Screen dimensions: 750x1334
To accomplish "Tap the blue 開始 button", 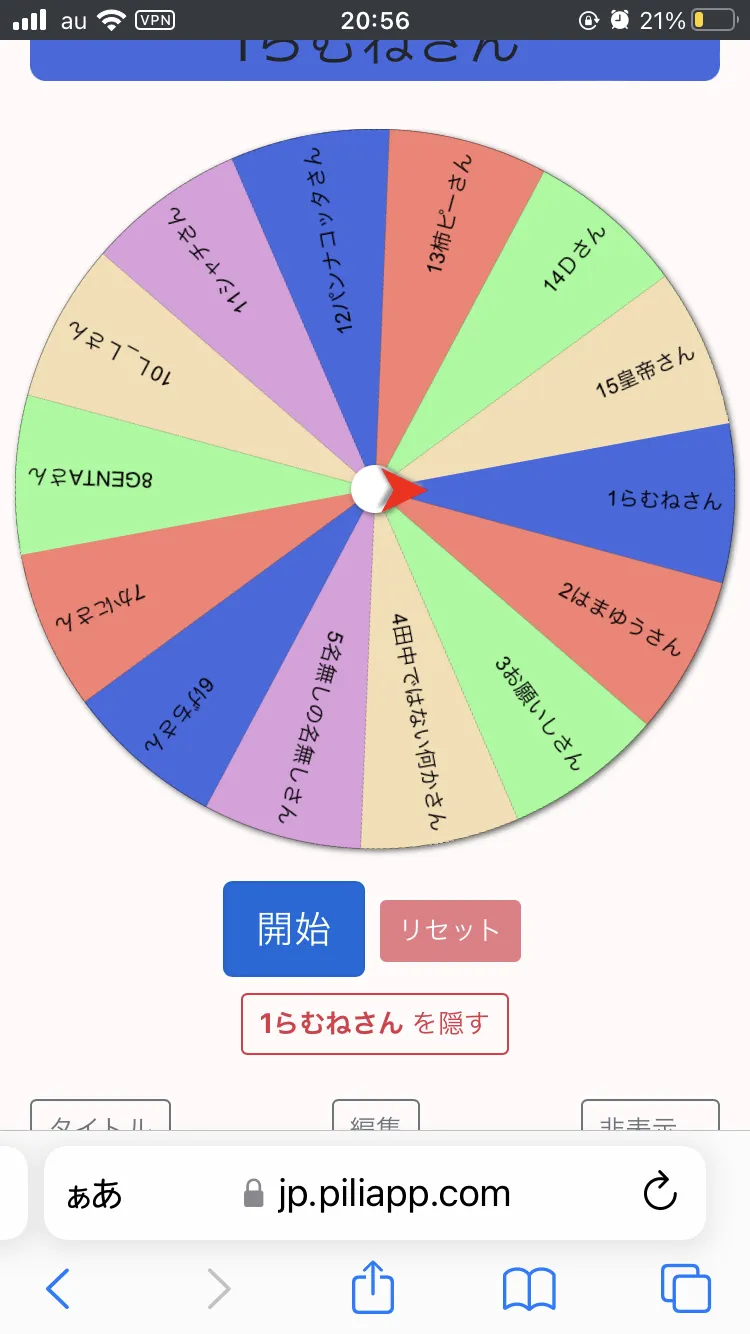I will click(293, 929).
